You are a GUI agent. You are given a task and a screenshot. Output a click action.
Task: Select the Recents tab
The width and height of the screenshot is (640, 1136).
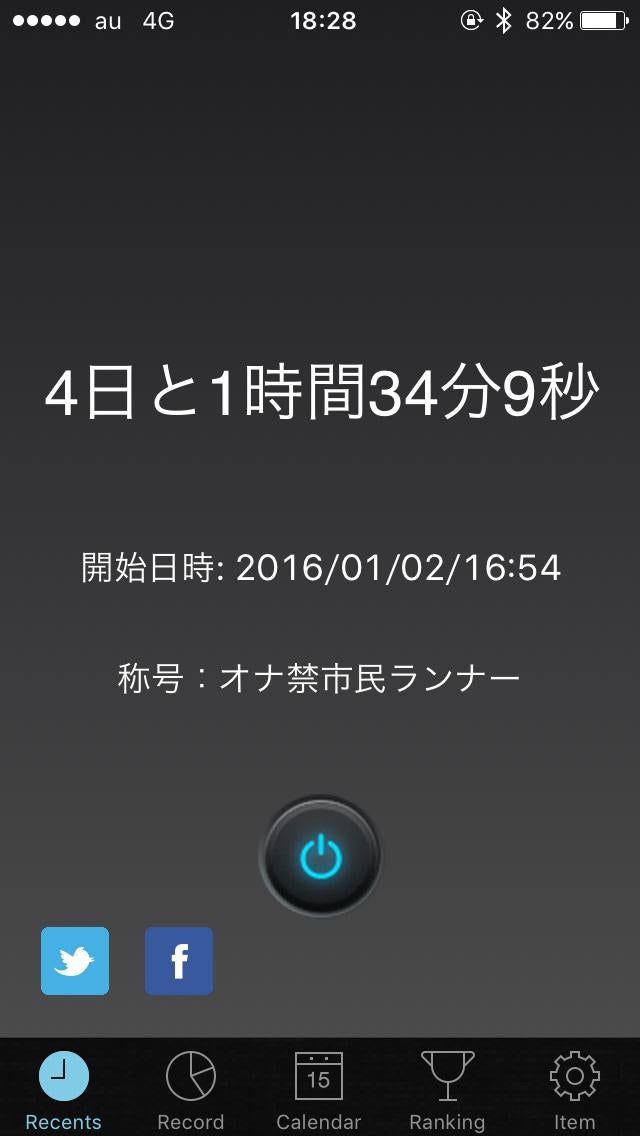[x=64, y=1090]
